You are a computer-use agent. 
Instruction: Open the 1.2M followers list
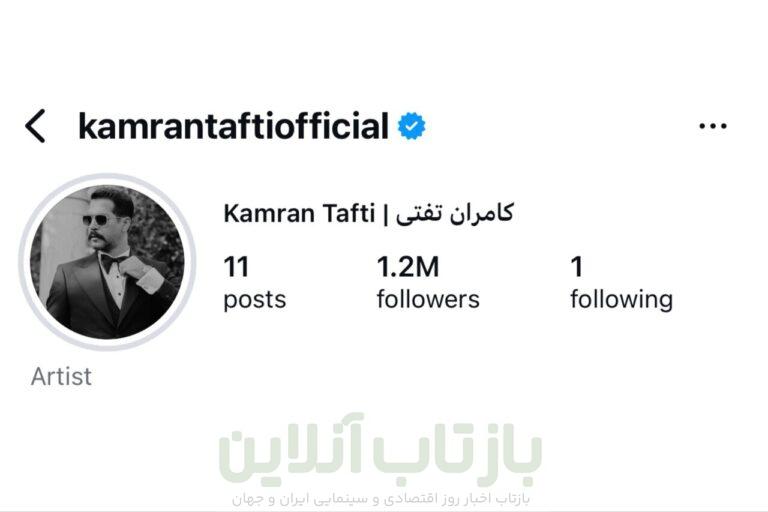tap(427, 283)
